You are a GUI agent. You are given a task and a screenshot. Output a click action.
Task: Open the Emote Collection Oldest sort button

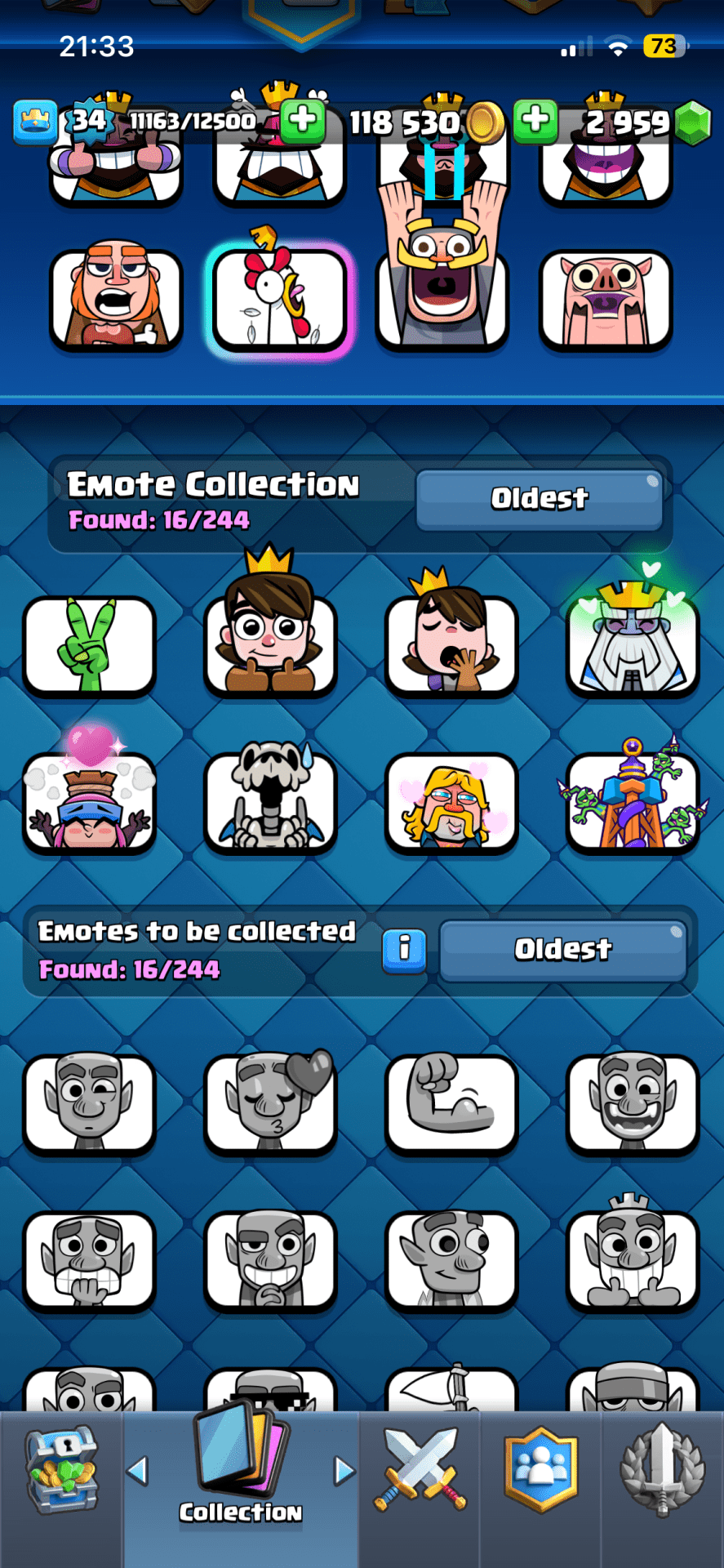(539, 498)
